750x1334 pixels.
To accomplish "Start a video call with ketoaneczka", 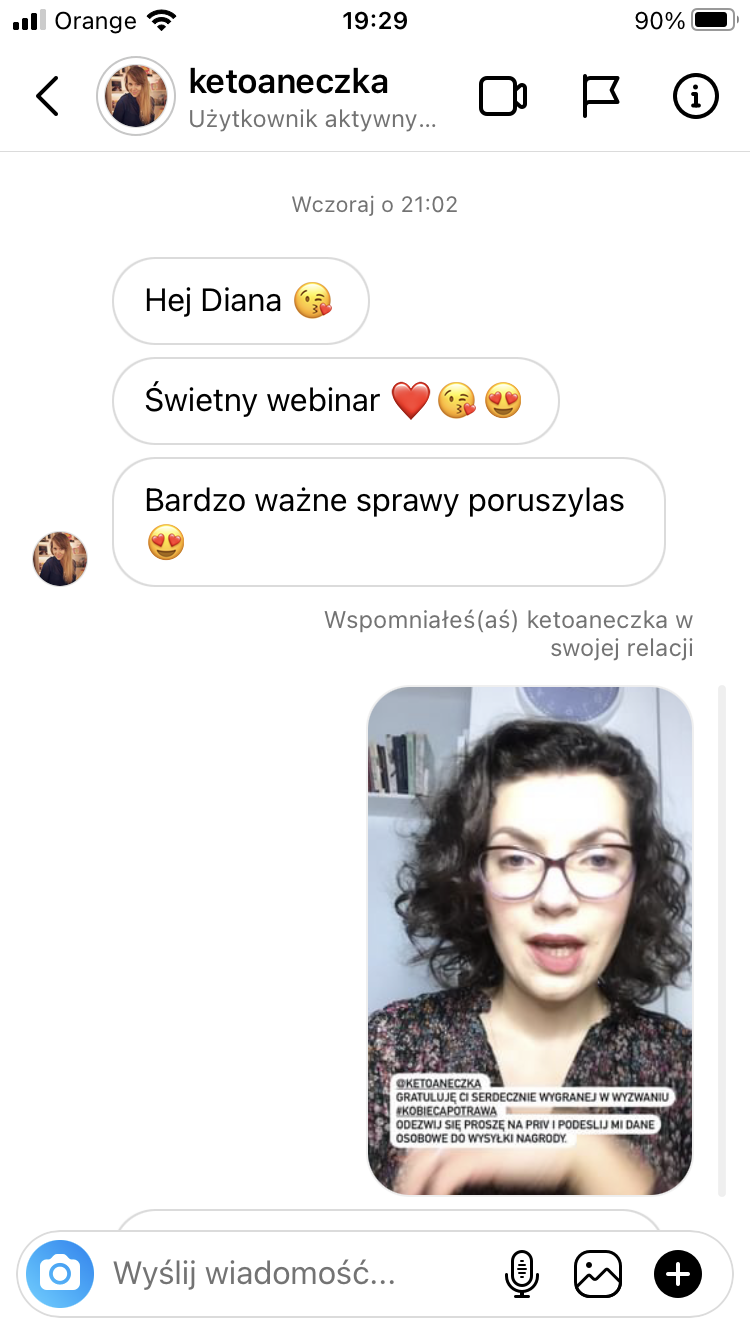I will 503,96.
